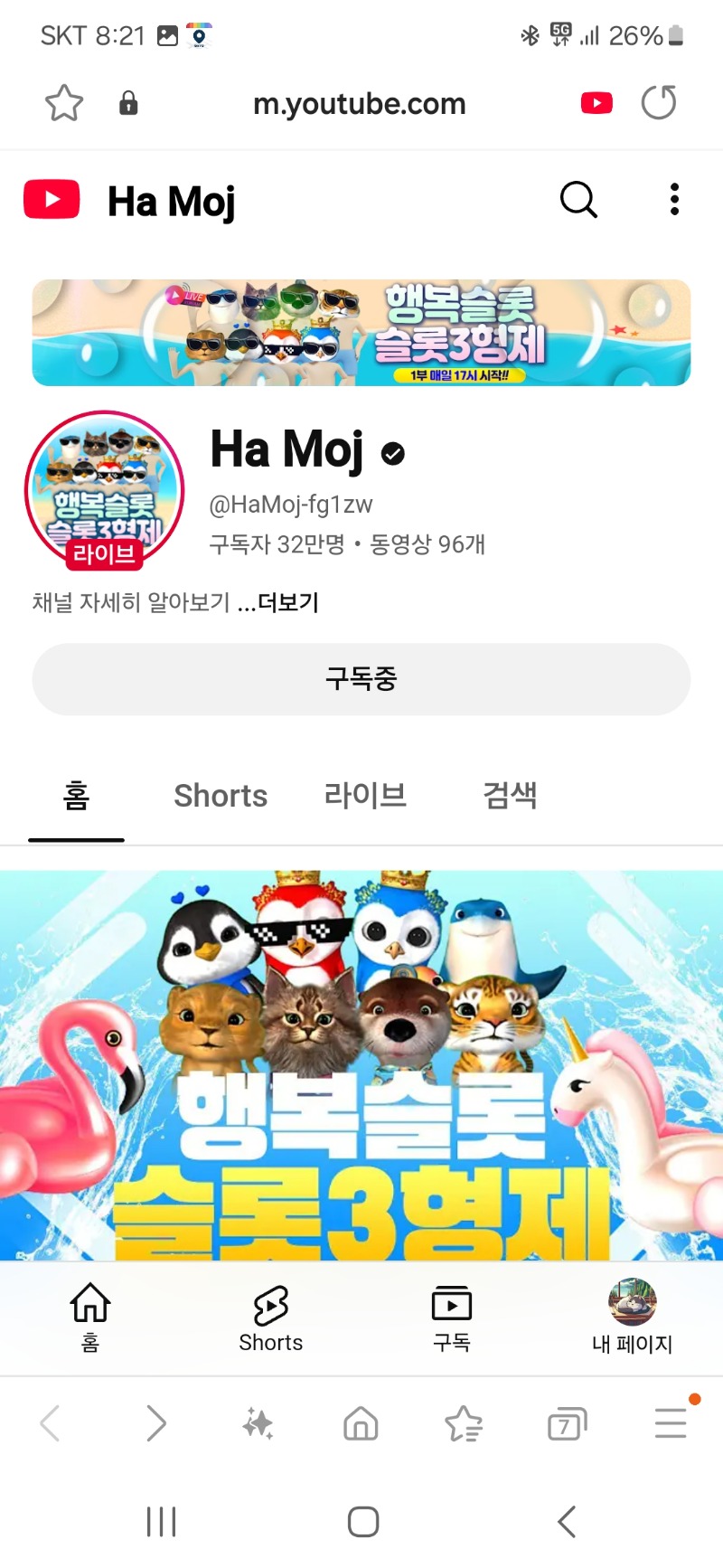Tap the 구독중 subscribed button
Viewport: 723px width, 1568px height.
coord(361,679)
